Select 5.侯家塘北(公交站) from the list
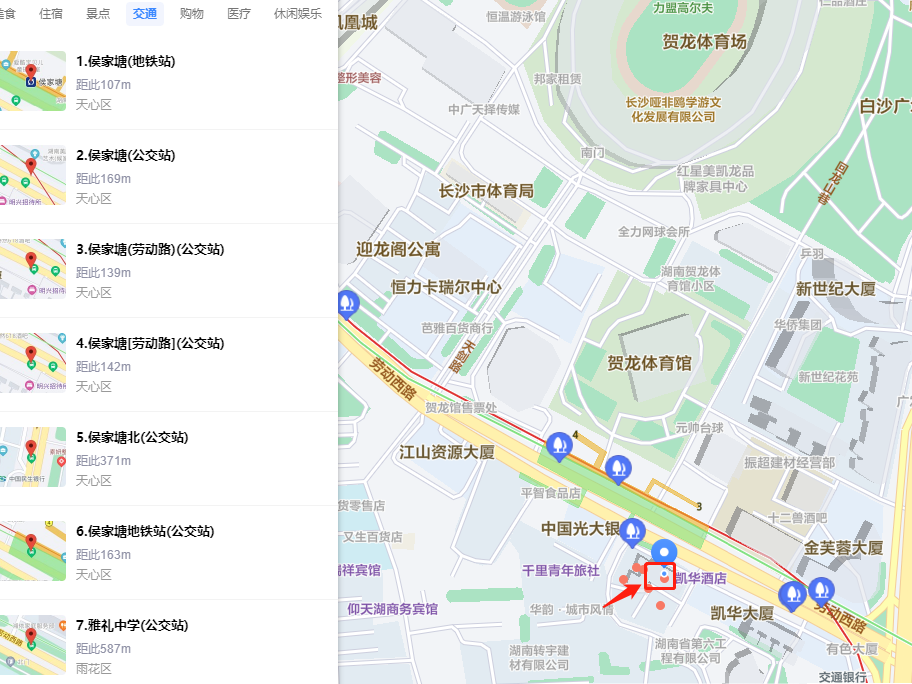912x684 pixels. coord(132,437)
